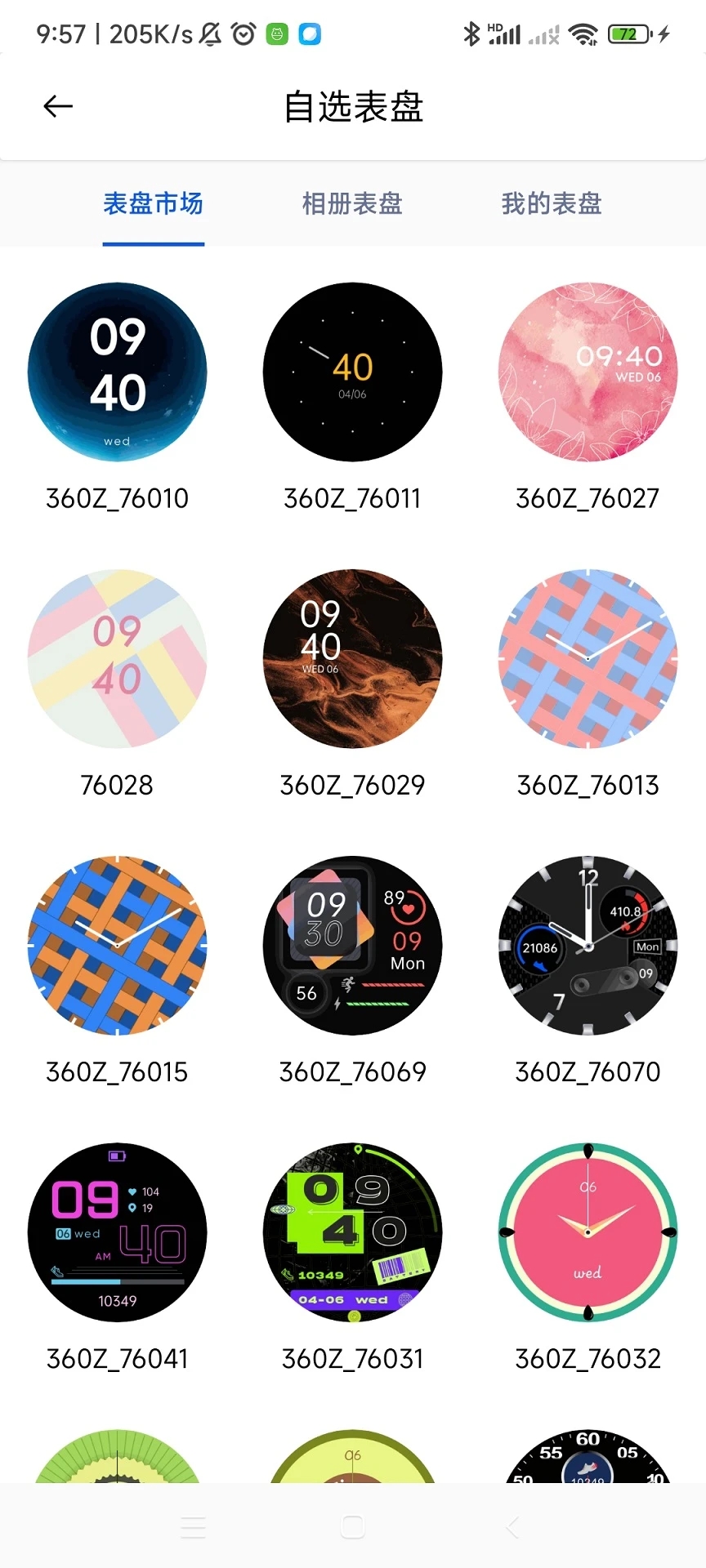Choose watch face 360Z_76031
The width and height of the screenshot is (706, 1568).
[x=352, y=1232]
